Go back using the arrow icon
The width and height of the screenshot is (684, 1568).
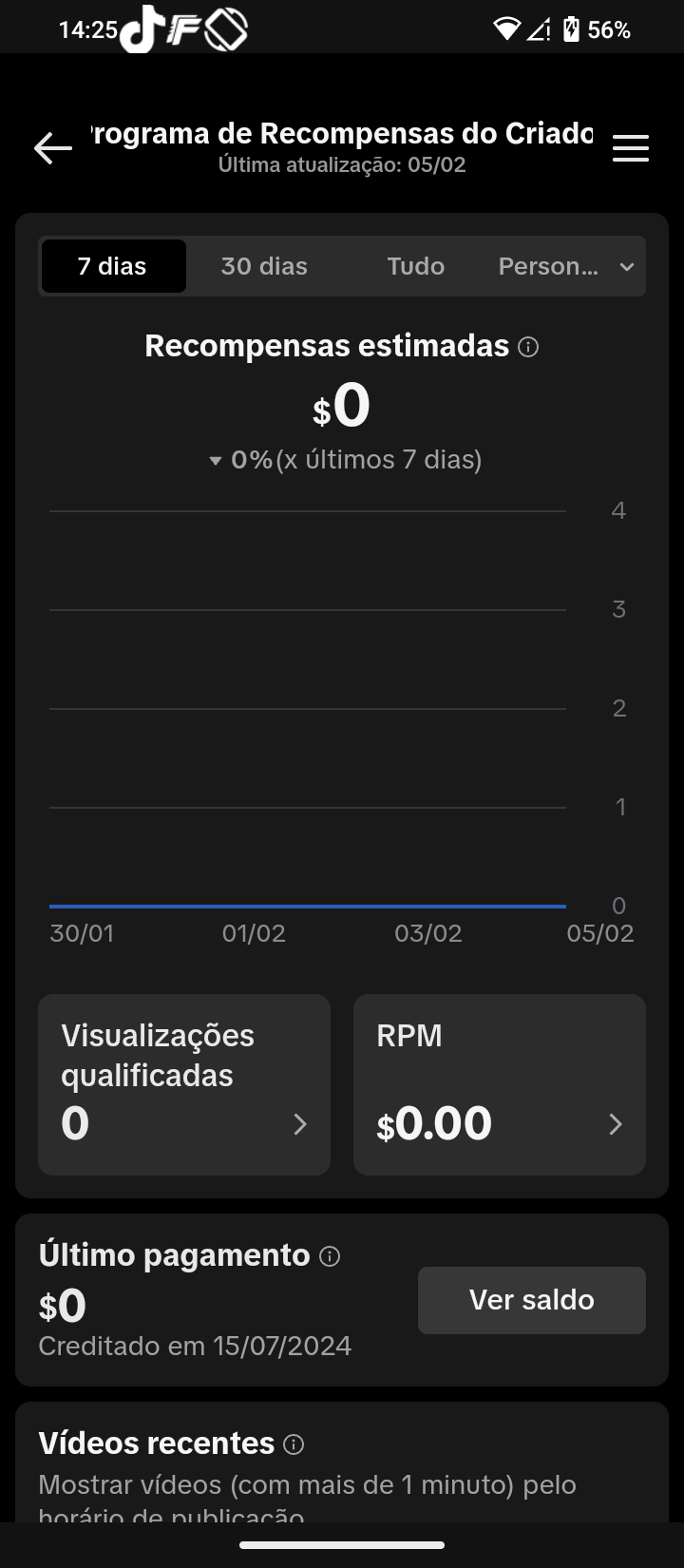point(53,148)
